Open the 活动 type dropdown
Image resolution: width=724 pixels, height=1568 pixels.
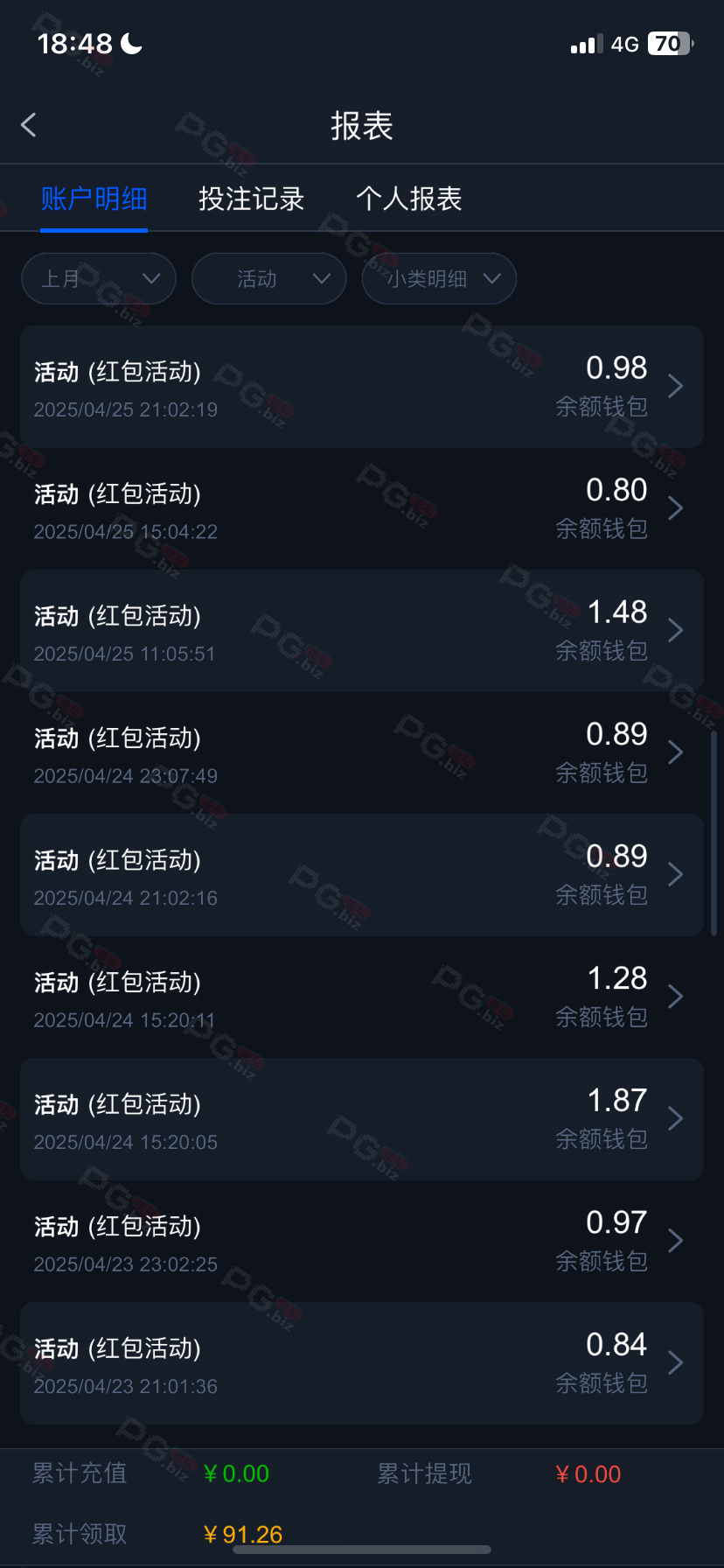click(x=269, y=279)
